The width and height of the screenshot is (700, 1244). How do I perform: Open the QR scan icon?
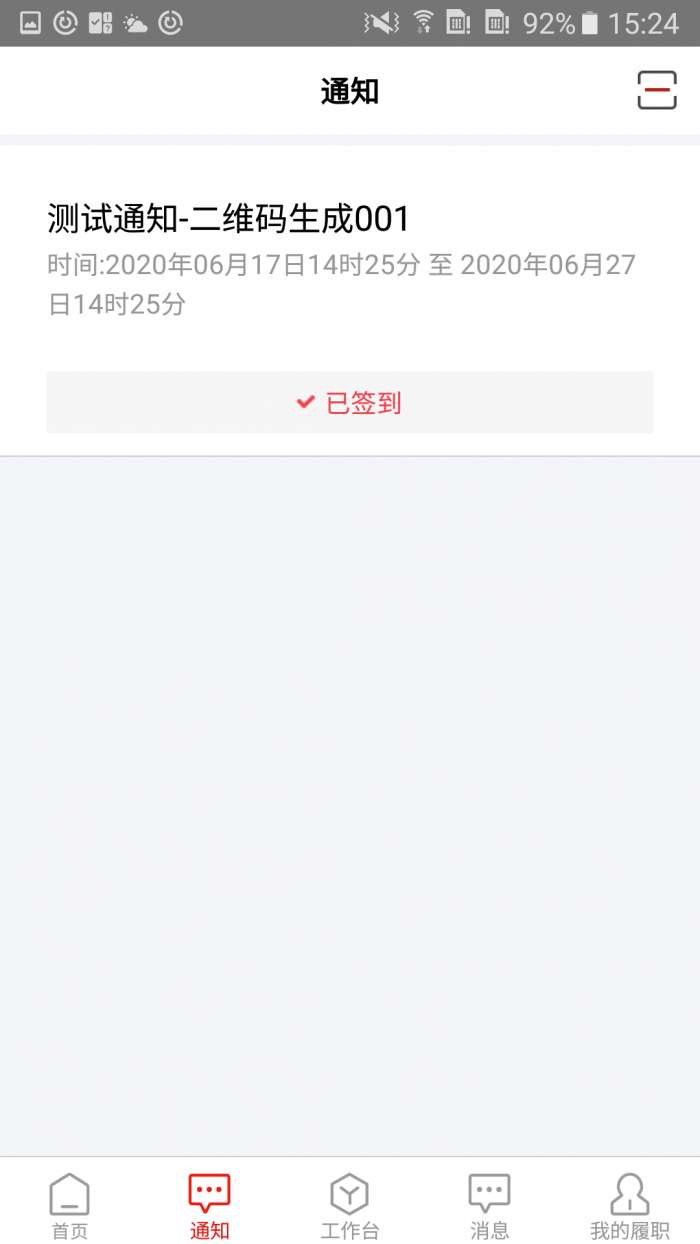pos(657,91)
